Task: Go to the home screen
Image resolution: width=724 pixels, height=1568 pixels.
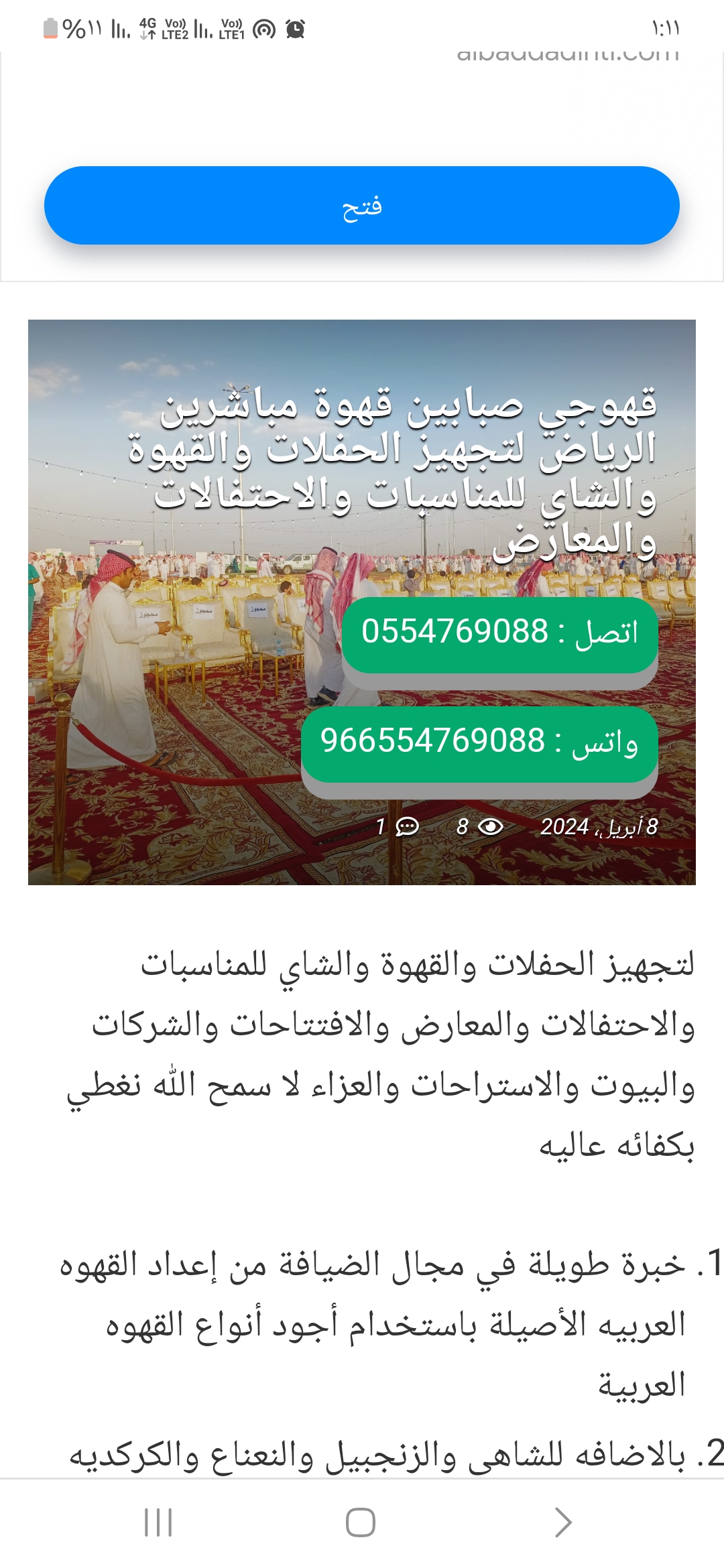Action: (x=361, y=1522)
